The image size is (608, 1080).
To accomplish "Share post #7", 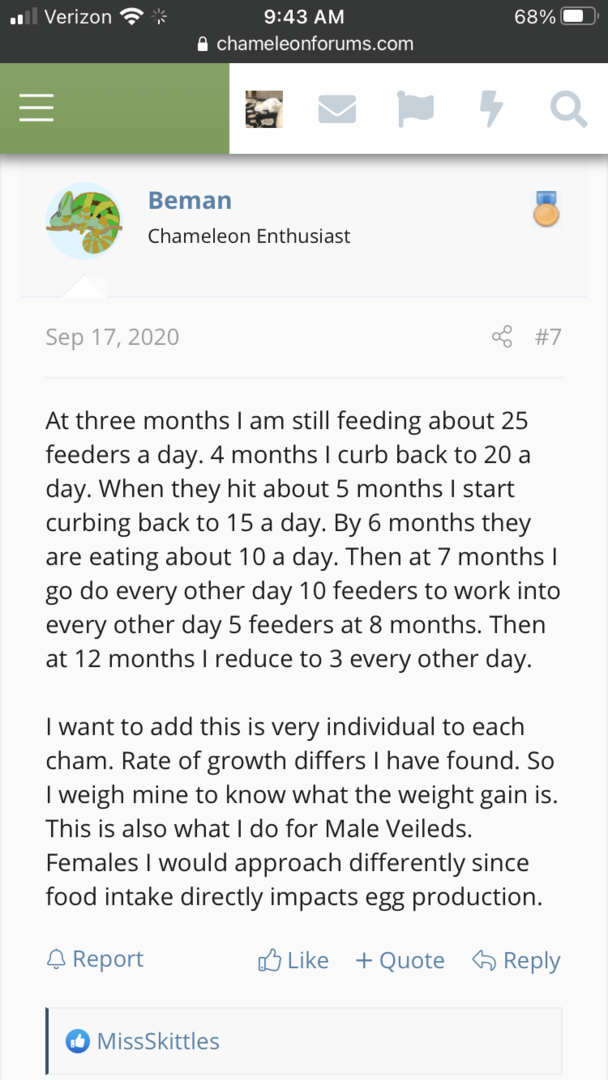I will tap(503, 337).
